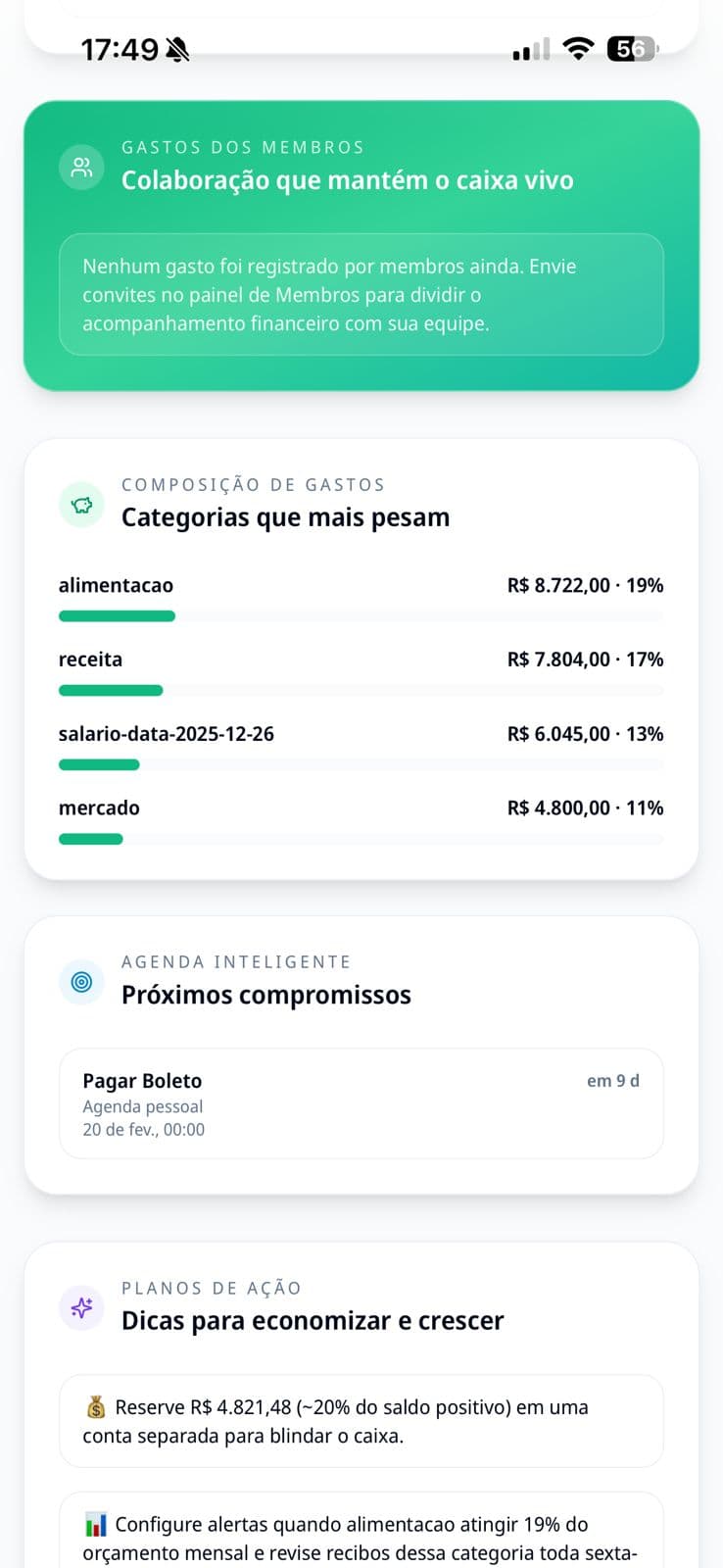Click the target icon beside Agenda Inteligente

81,981
